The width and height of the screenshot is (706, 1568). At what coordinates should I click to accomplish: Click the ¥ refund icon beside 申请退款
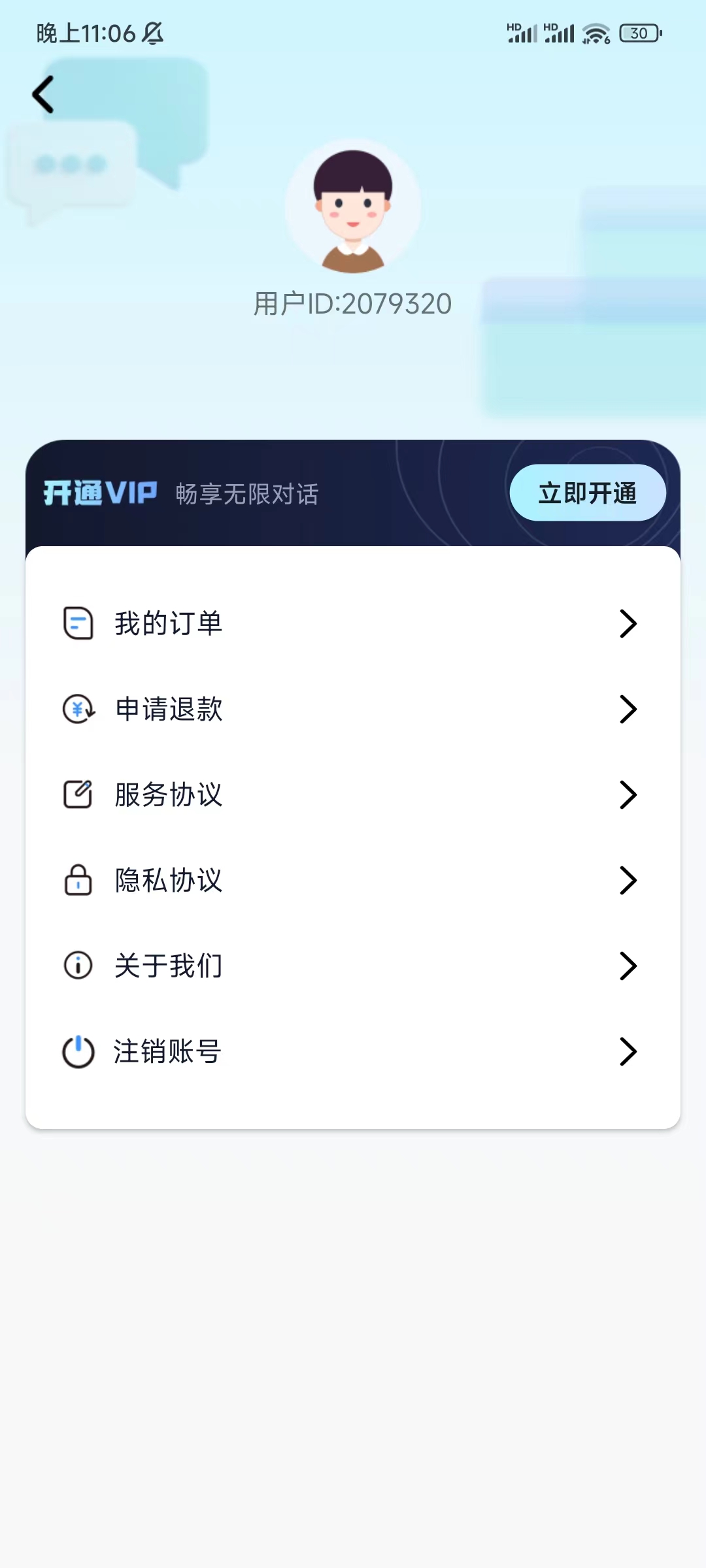tap(78, 710)
